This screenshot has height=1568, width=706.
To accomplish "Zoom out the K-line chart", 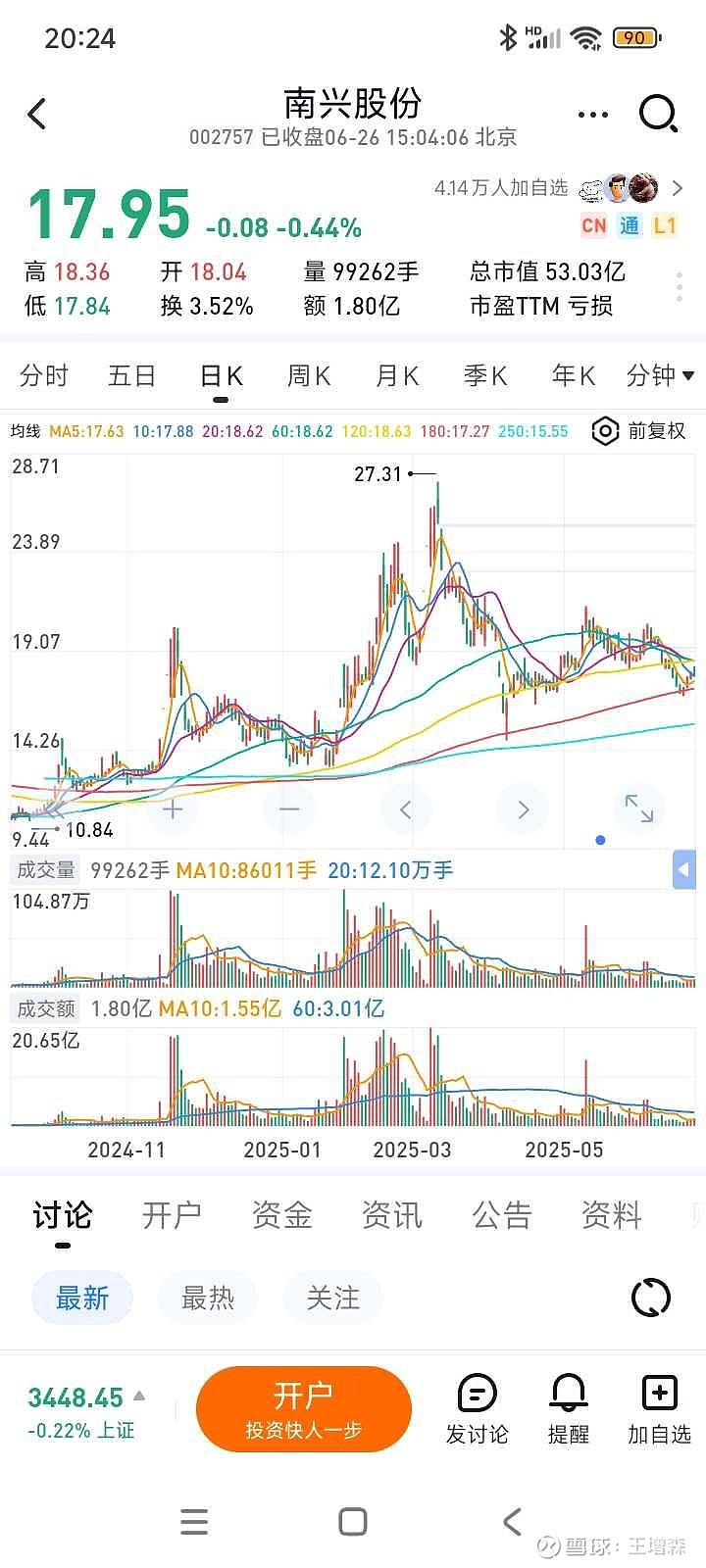I will point(289,809).
